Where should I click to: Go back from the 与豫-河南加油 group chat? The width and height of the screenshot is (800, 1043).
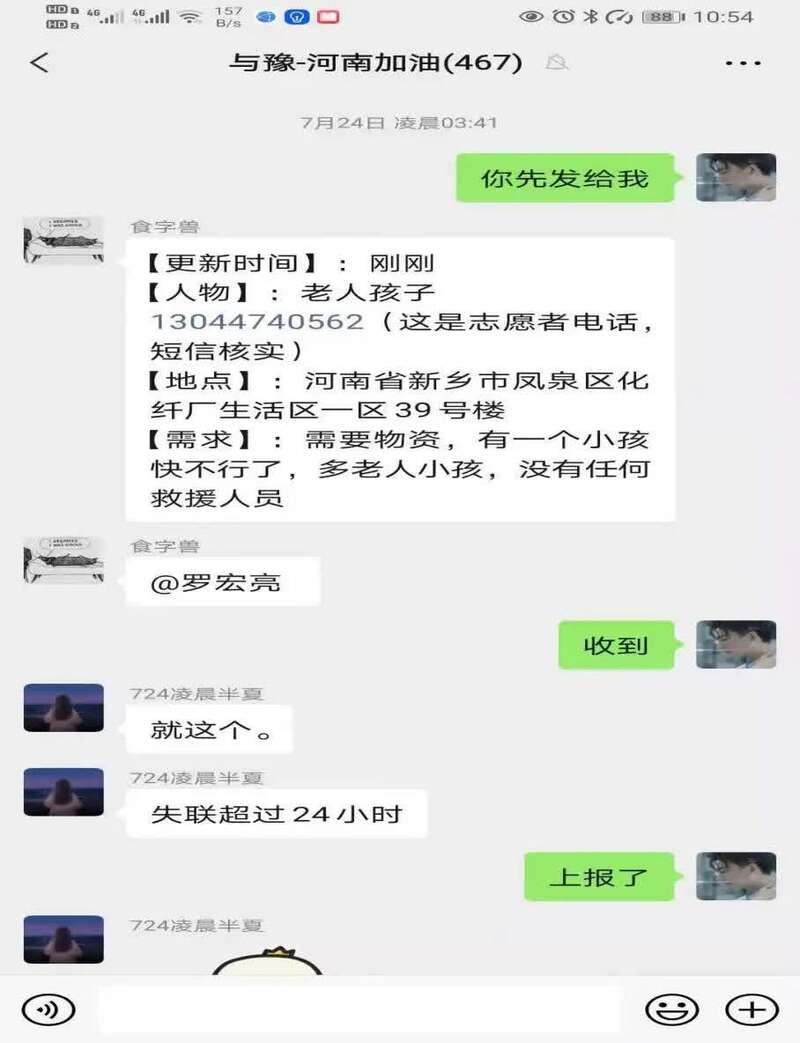tap(39, 63)
